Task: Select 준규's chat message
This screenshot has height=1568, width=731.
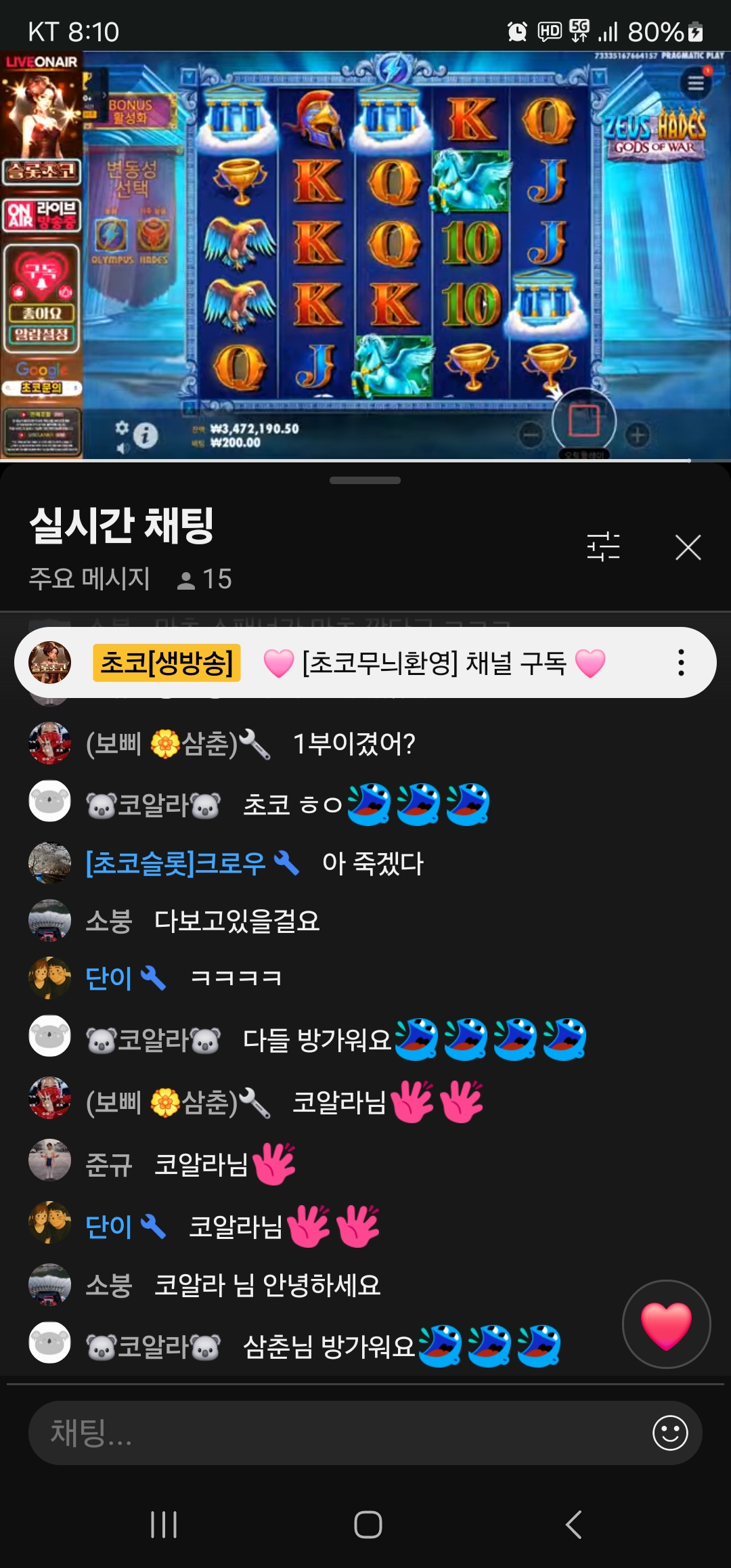Action: point(203,1164)
